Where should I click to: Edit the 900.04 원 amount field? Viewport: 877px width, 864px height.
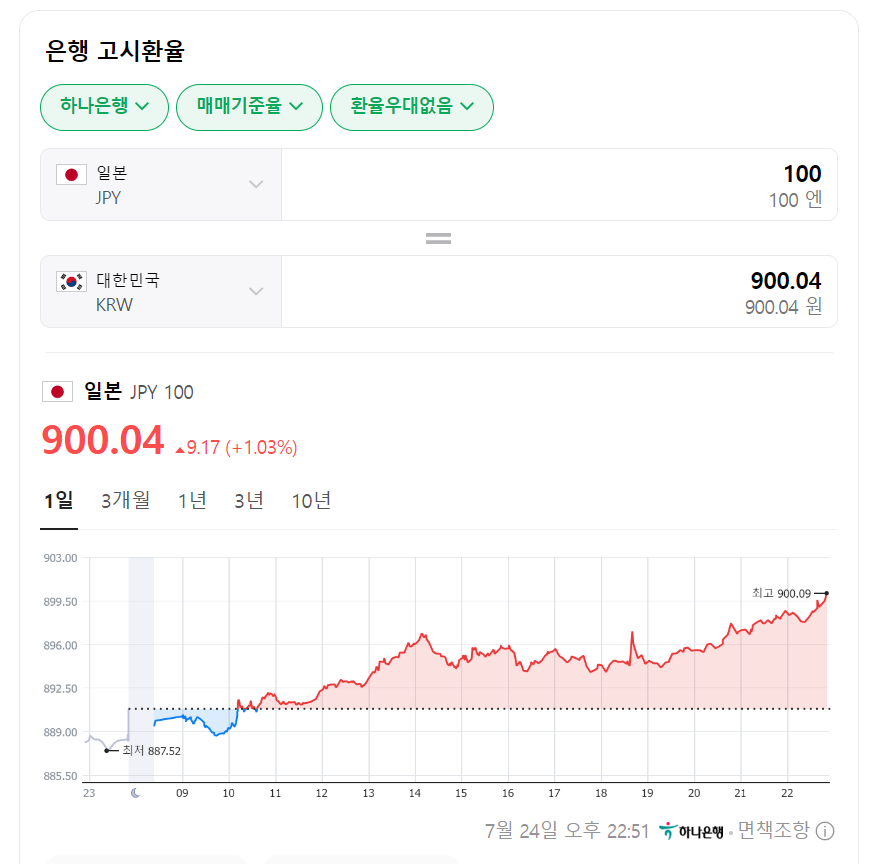560,292
